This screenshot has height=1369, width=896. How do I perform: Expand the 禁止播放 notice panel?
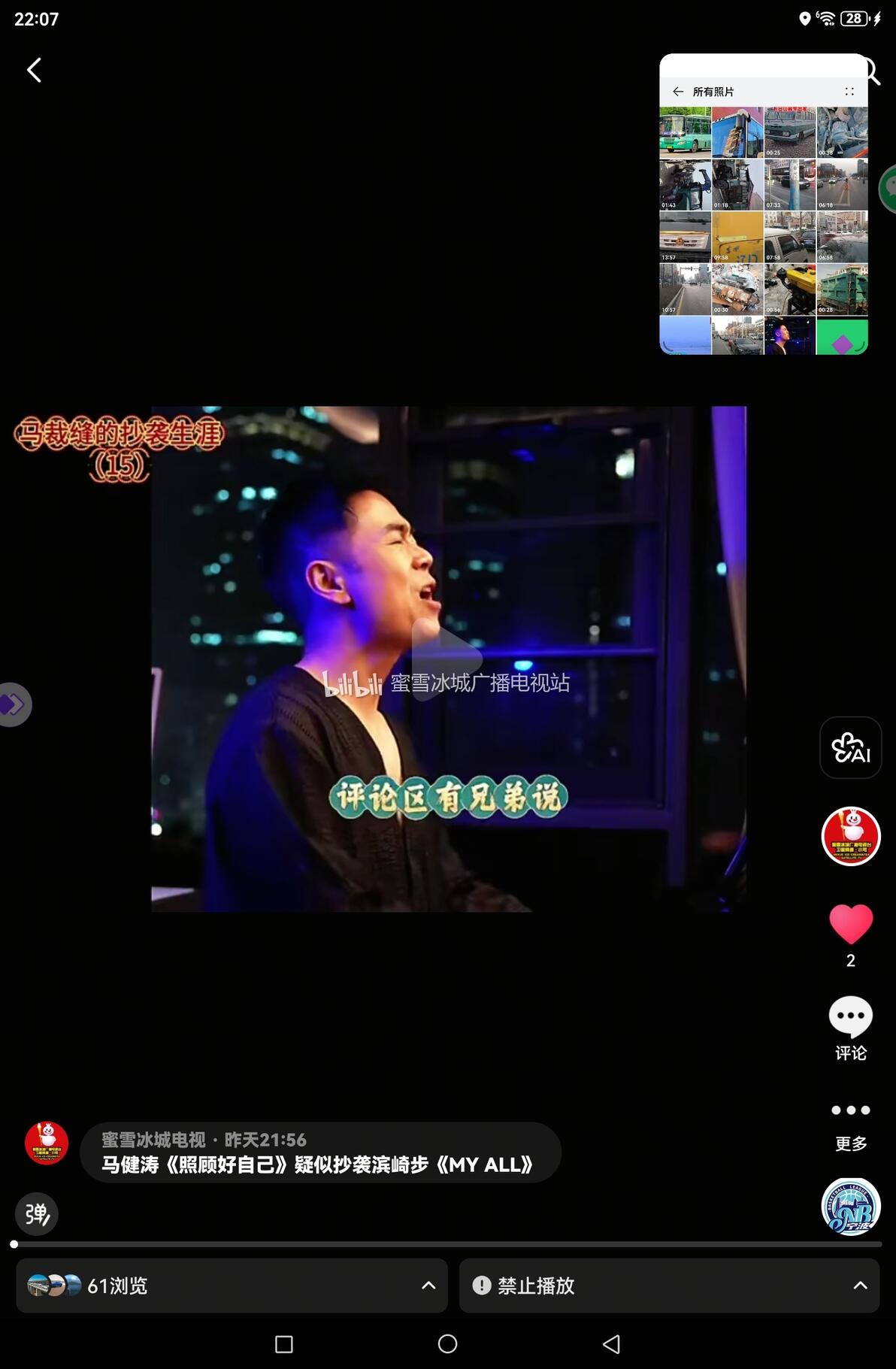tap(669, 1286)
